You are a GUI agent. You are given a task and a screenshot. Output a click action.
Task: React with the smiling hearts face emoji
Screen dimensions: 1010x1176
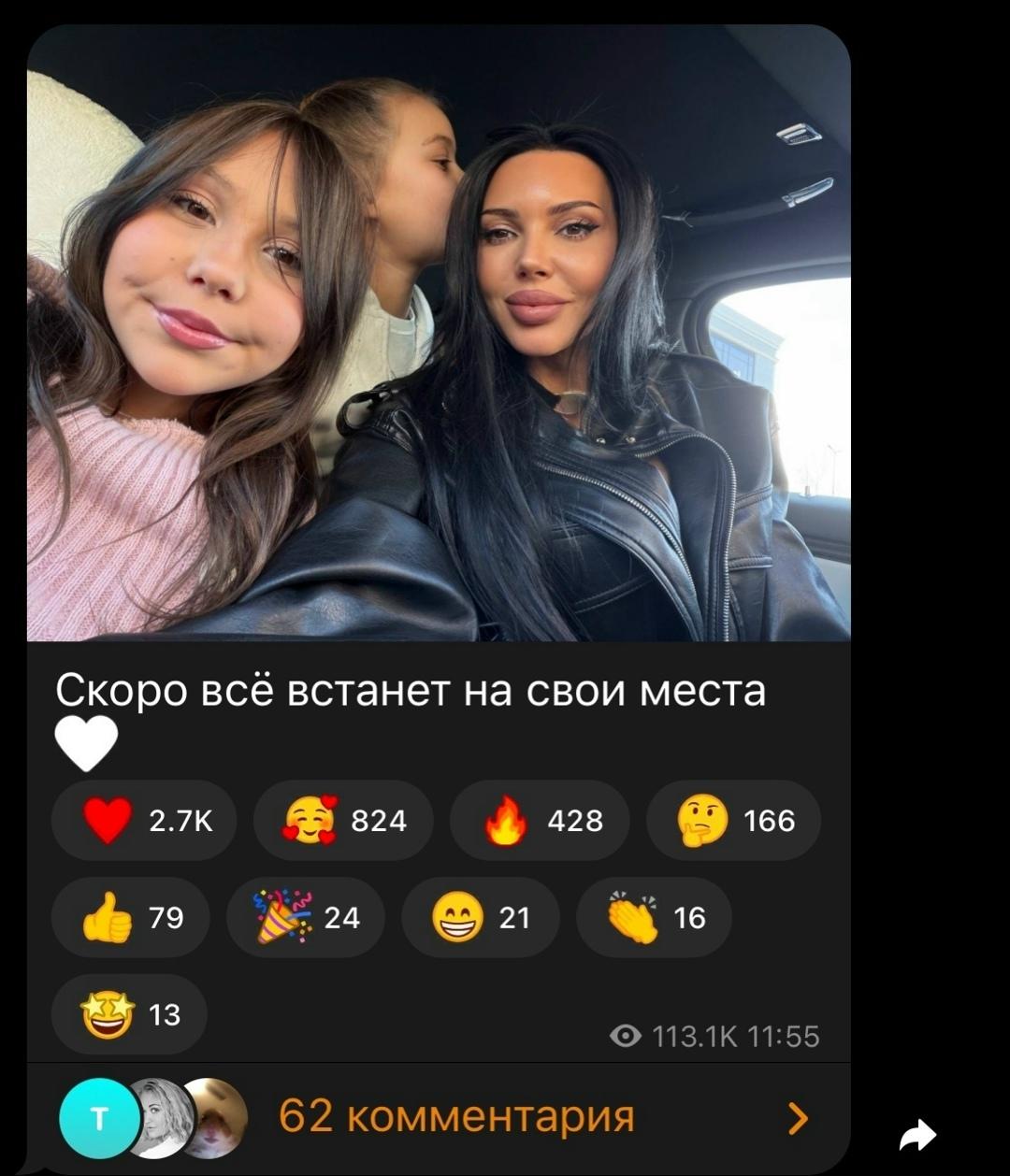(x=343, y=821)
